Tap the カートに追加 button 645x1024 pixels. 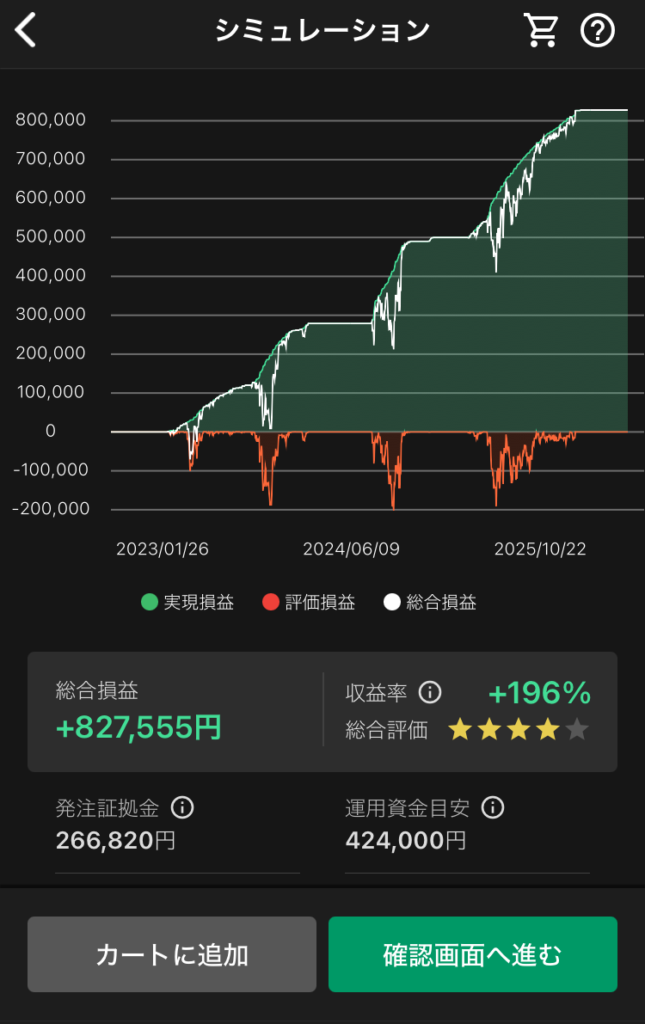pyautogui.click(x=172, y=954)
